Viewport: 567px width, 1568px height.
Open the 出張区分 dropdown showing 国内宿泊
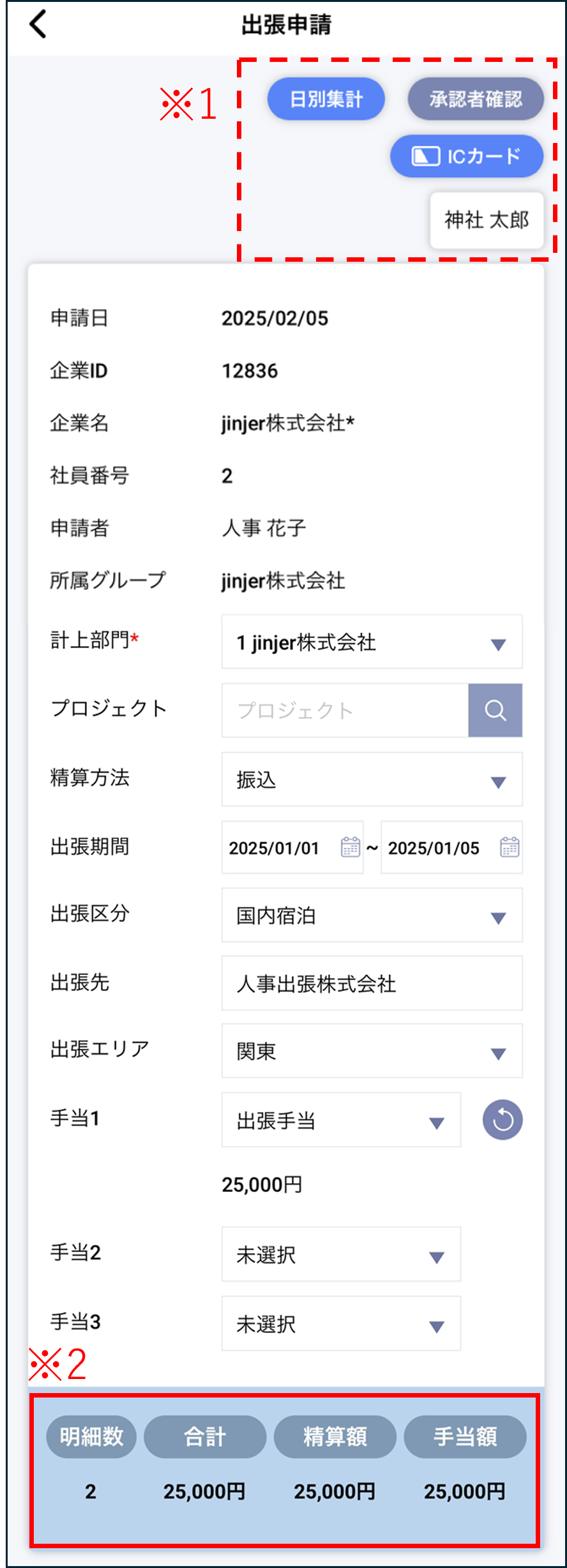click(499, 916)
